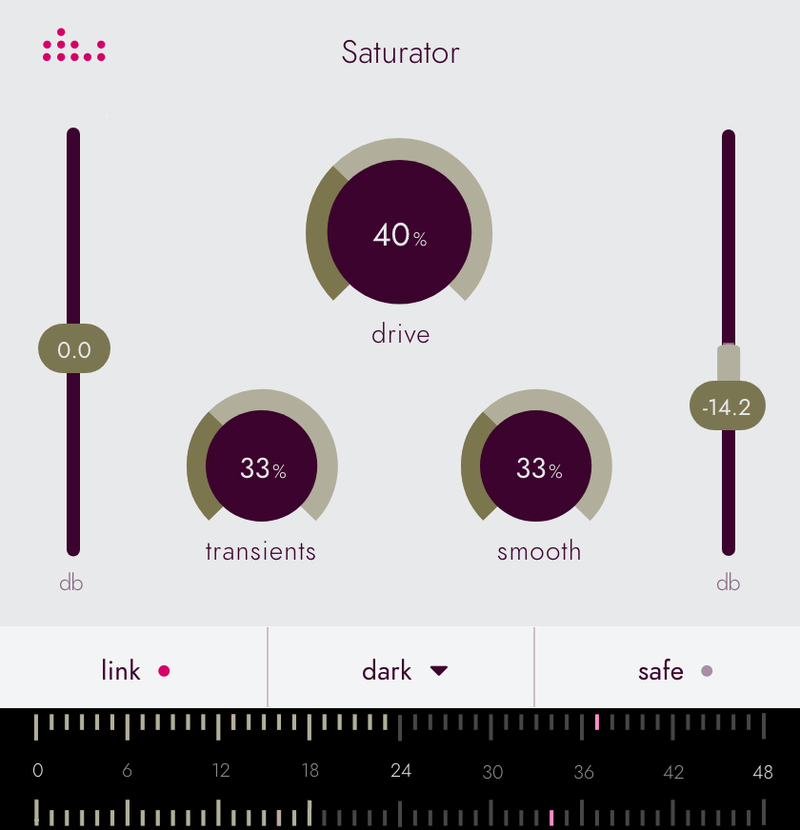Open the dark mode dropdown
Viewport: 800px width, 830px height.
(402, 670)
